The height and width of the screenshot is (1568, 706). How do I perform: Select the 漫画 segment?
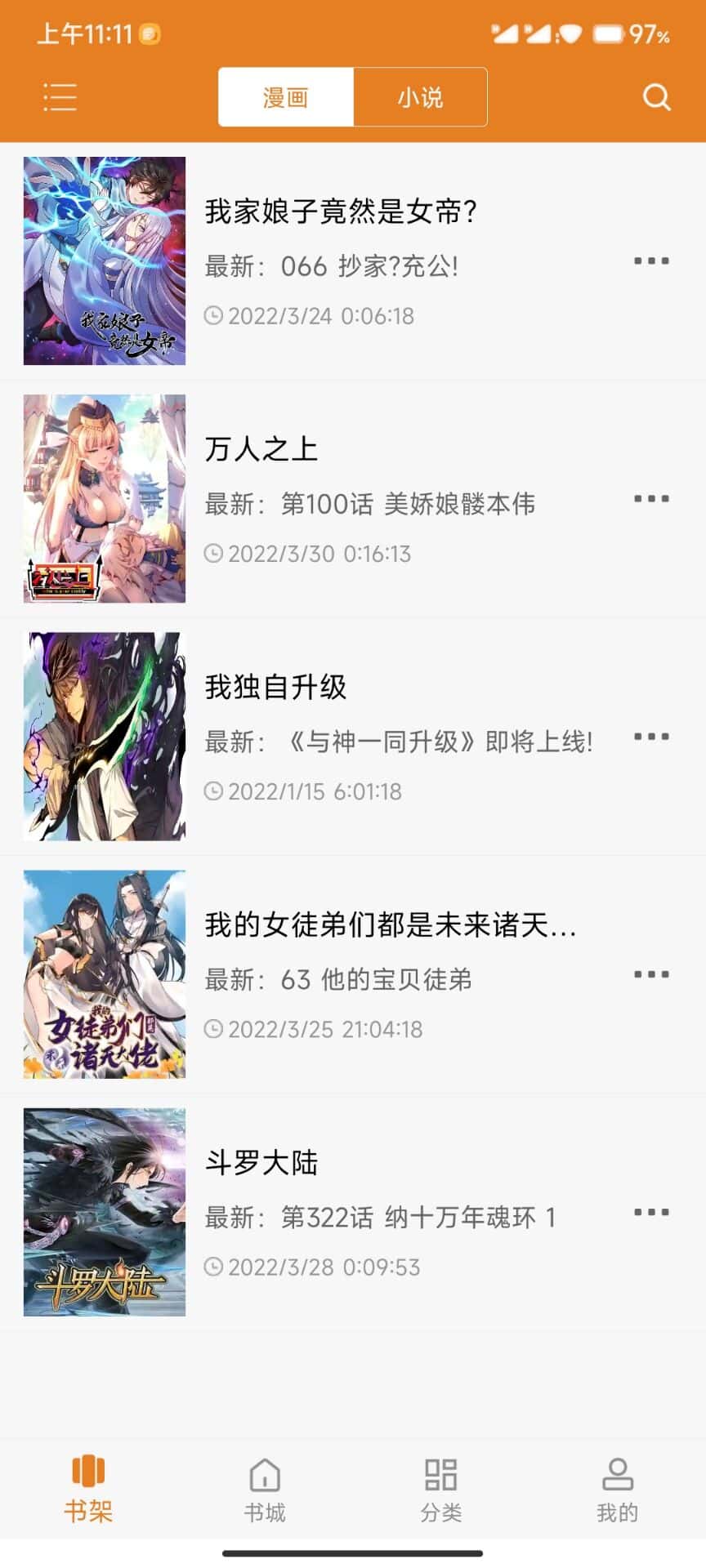tap(285, 97)
